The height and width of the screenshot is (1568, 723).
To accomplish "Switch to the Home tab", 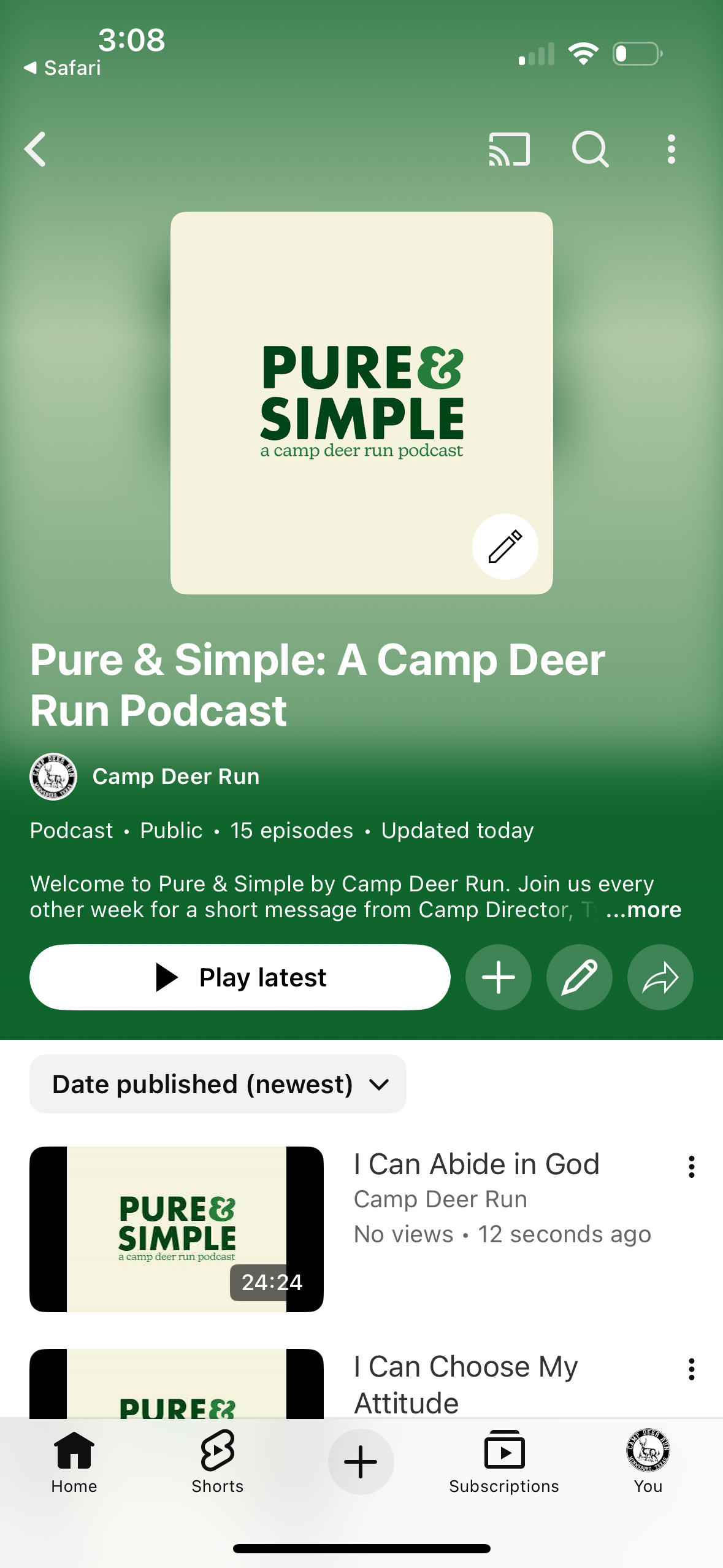I will tap(74, 1462).
